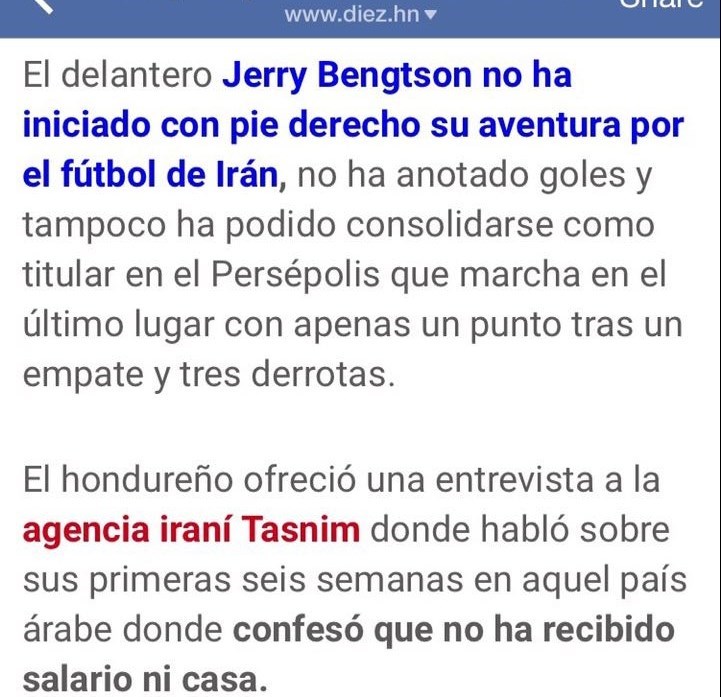
Task: Go back using the top-left arrow
Action: coord(40,6)
